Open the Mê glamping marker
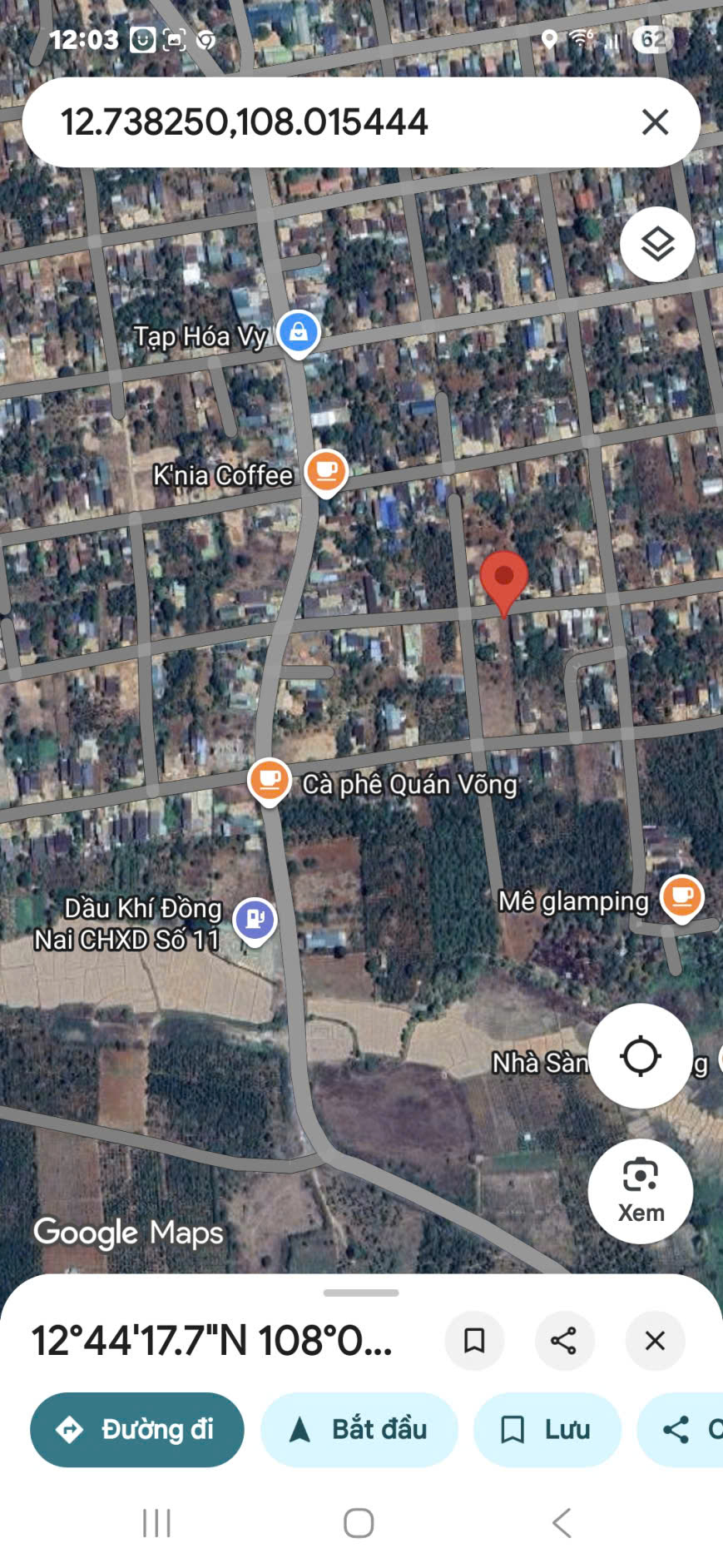The image size is (723, 1568). pyautogui.click(x=681, y=897)
